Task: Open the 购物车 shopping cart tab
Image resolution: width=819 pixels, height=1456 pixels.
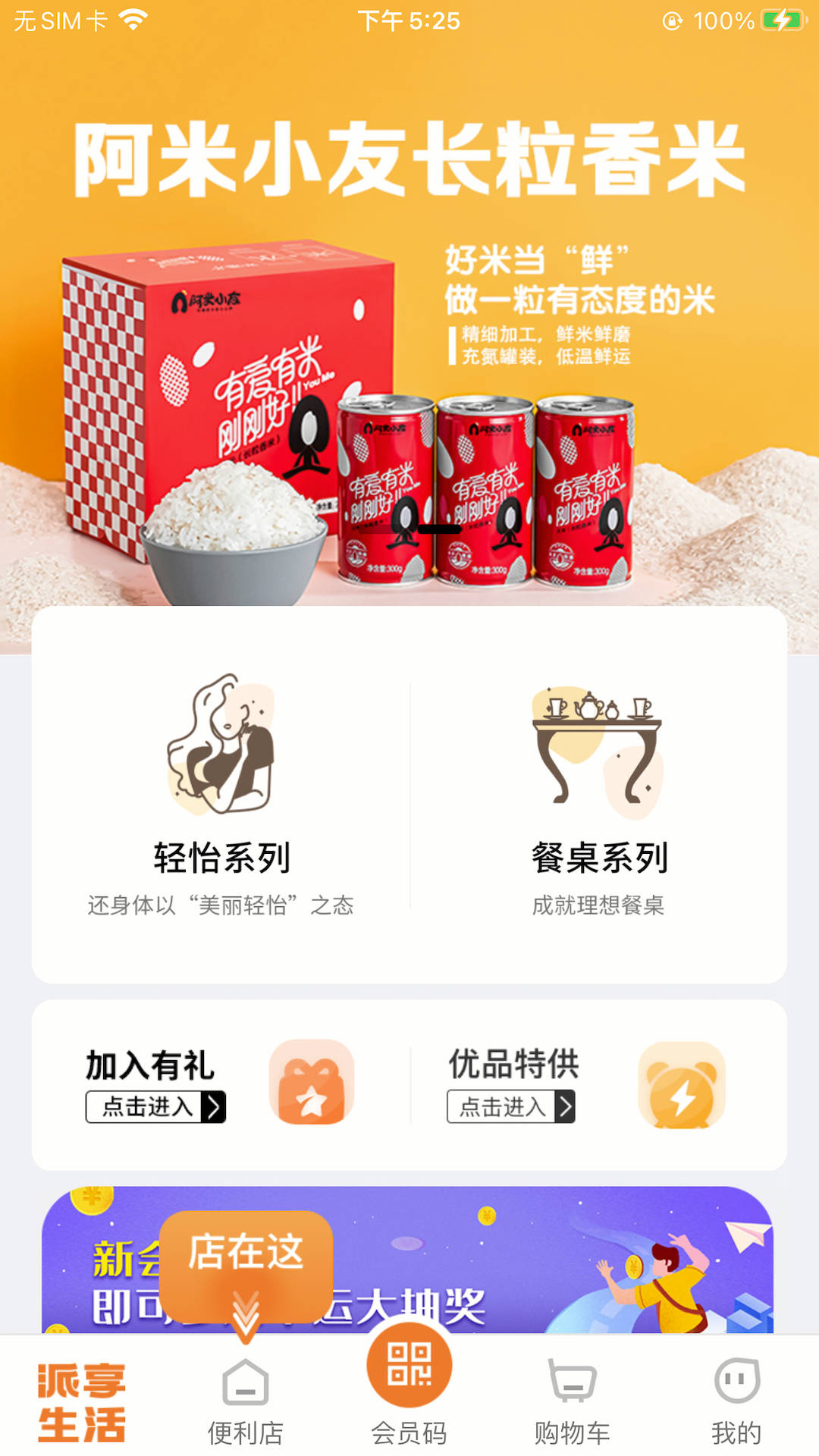Action: (573, 1401)
